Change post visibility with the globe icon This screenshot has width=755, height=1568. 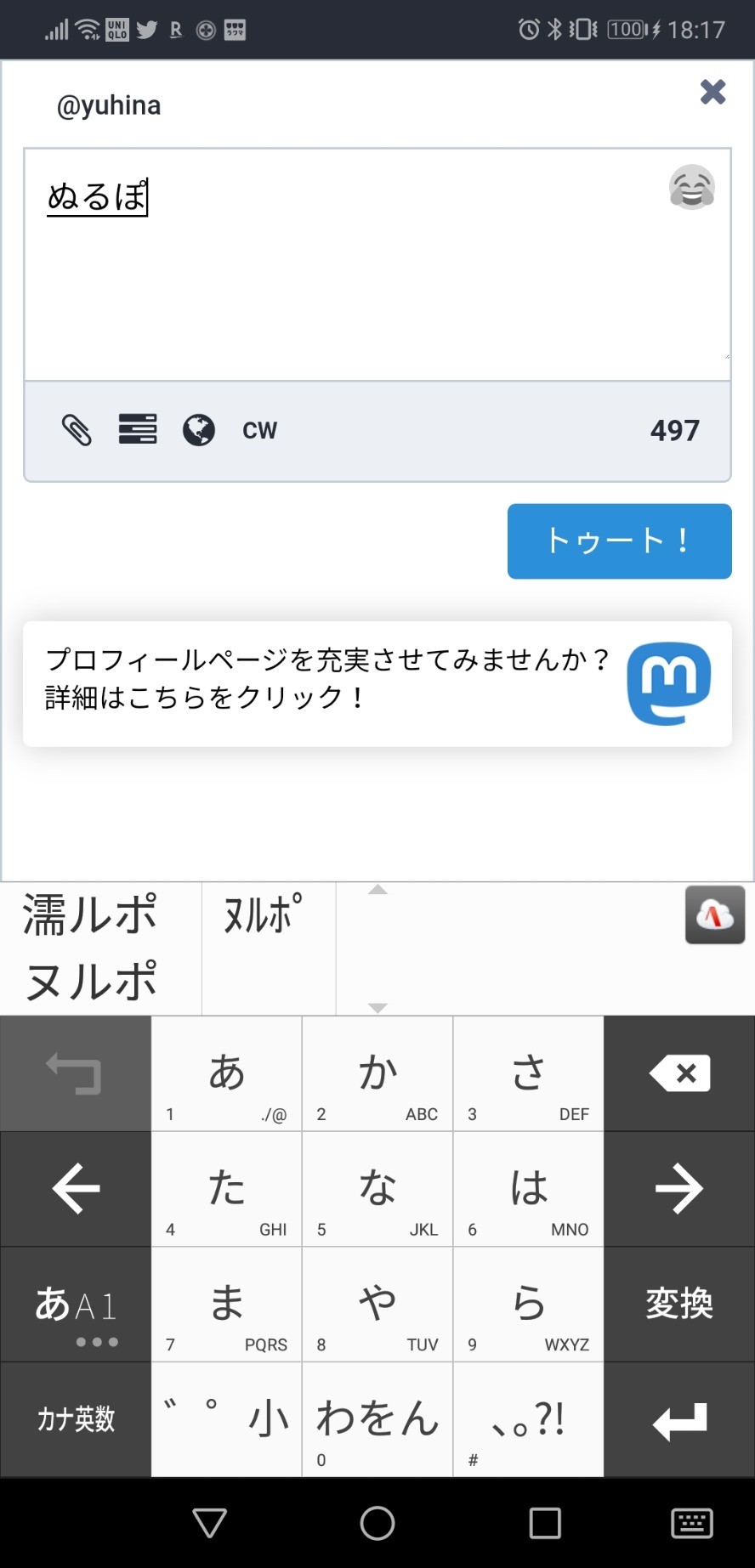pos(199,430)
